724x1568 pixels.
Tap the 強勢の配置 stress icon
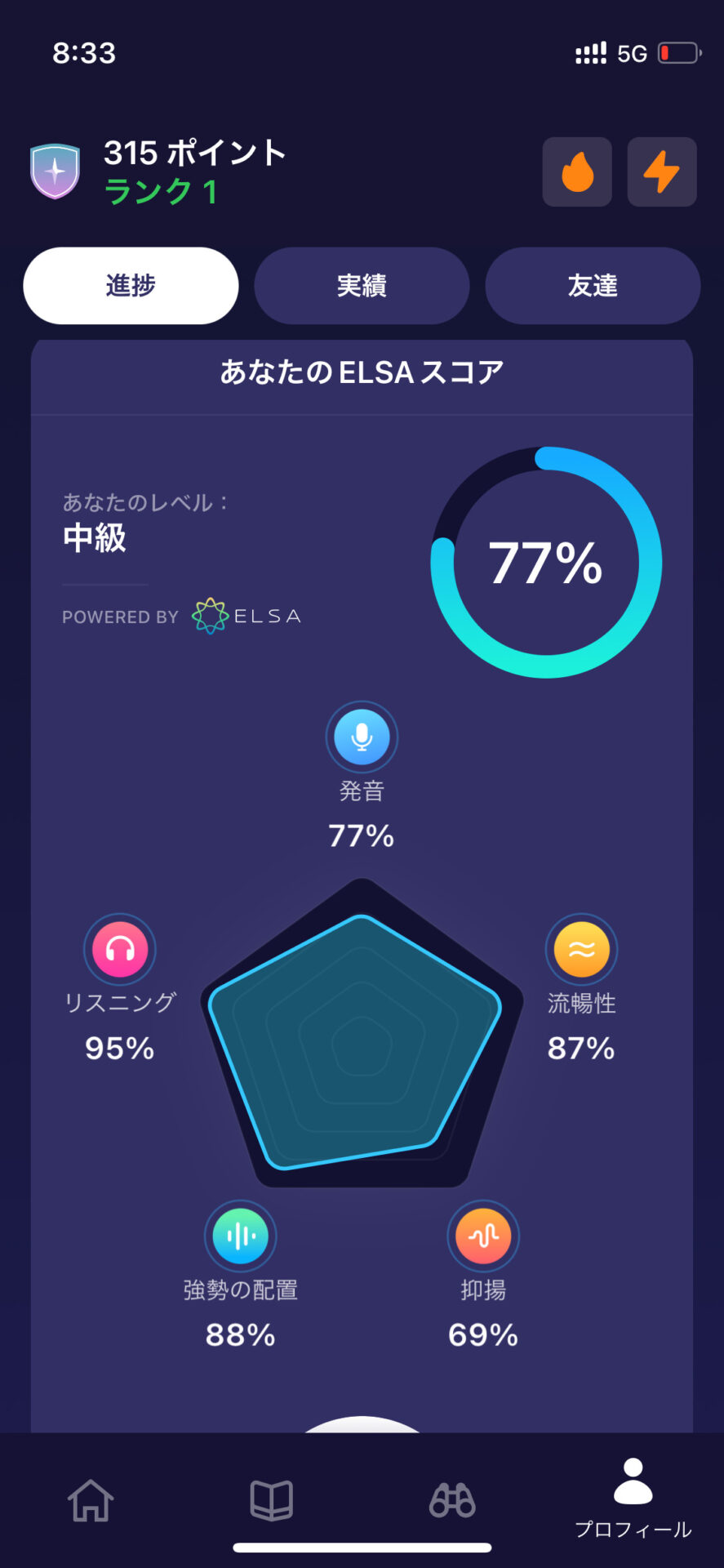point(241,1236)
